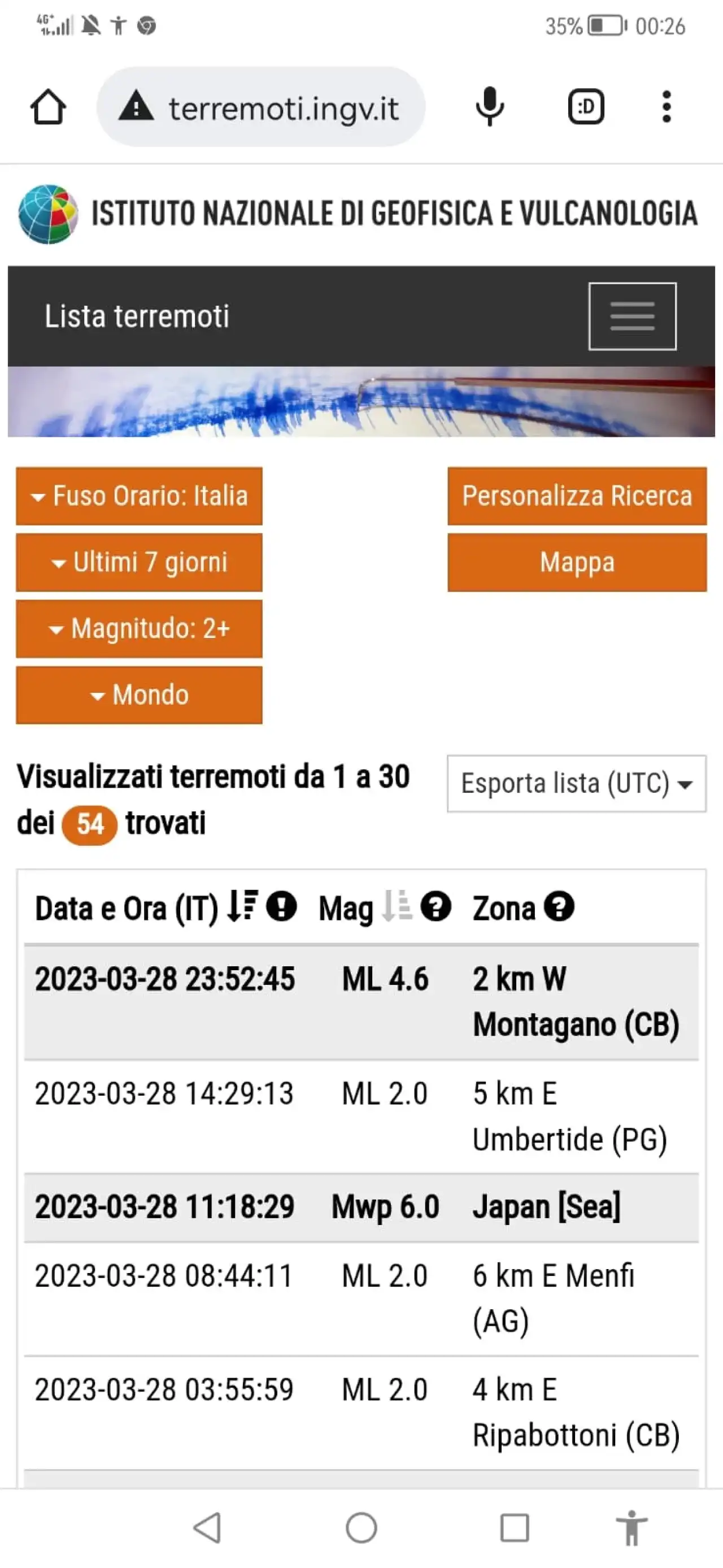723x1568 pixels.
Task: Sort the list by Data e Ora
Action: pyautogui.click(x=242, y=906)
